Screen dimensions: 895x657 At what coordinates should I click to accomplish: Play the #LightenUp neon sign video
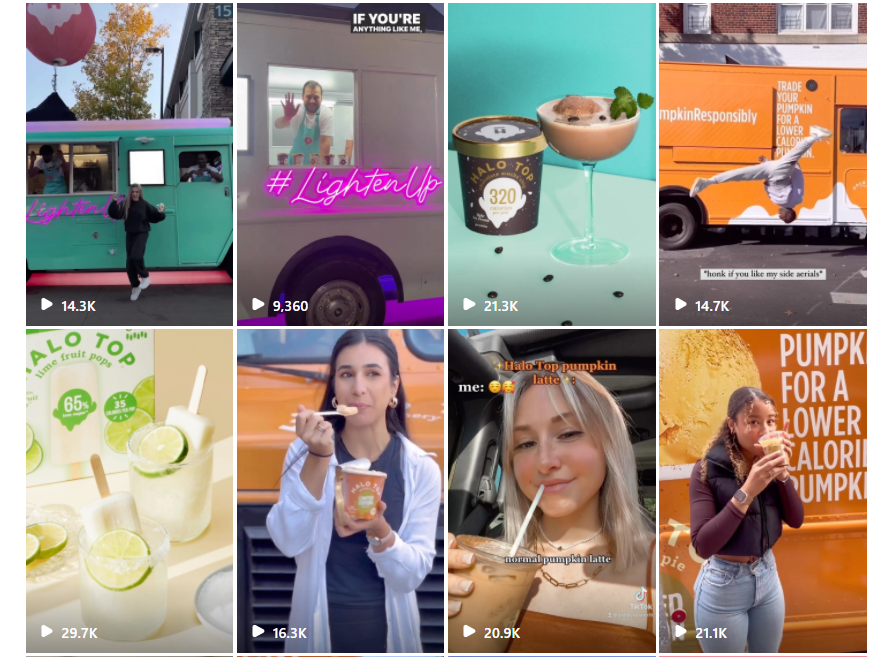340,165
